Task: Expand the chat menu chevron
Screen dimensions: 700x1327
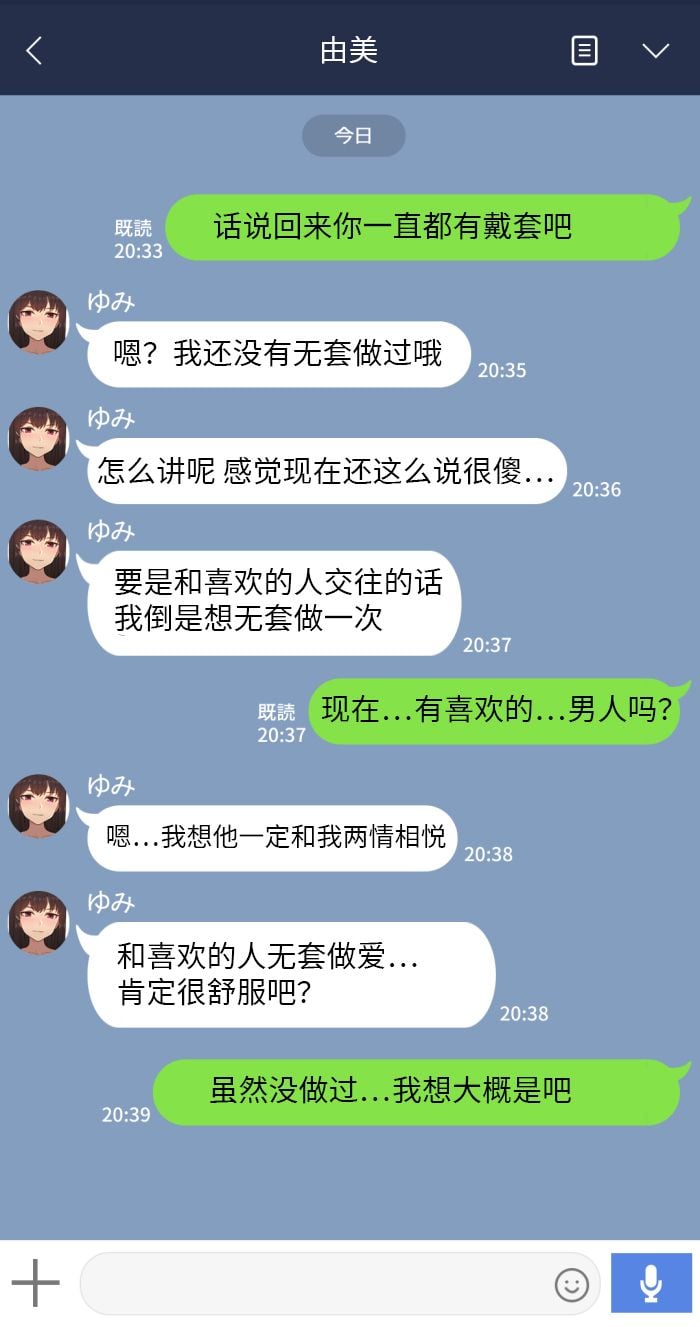Action: click(x=655, y=51)
